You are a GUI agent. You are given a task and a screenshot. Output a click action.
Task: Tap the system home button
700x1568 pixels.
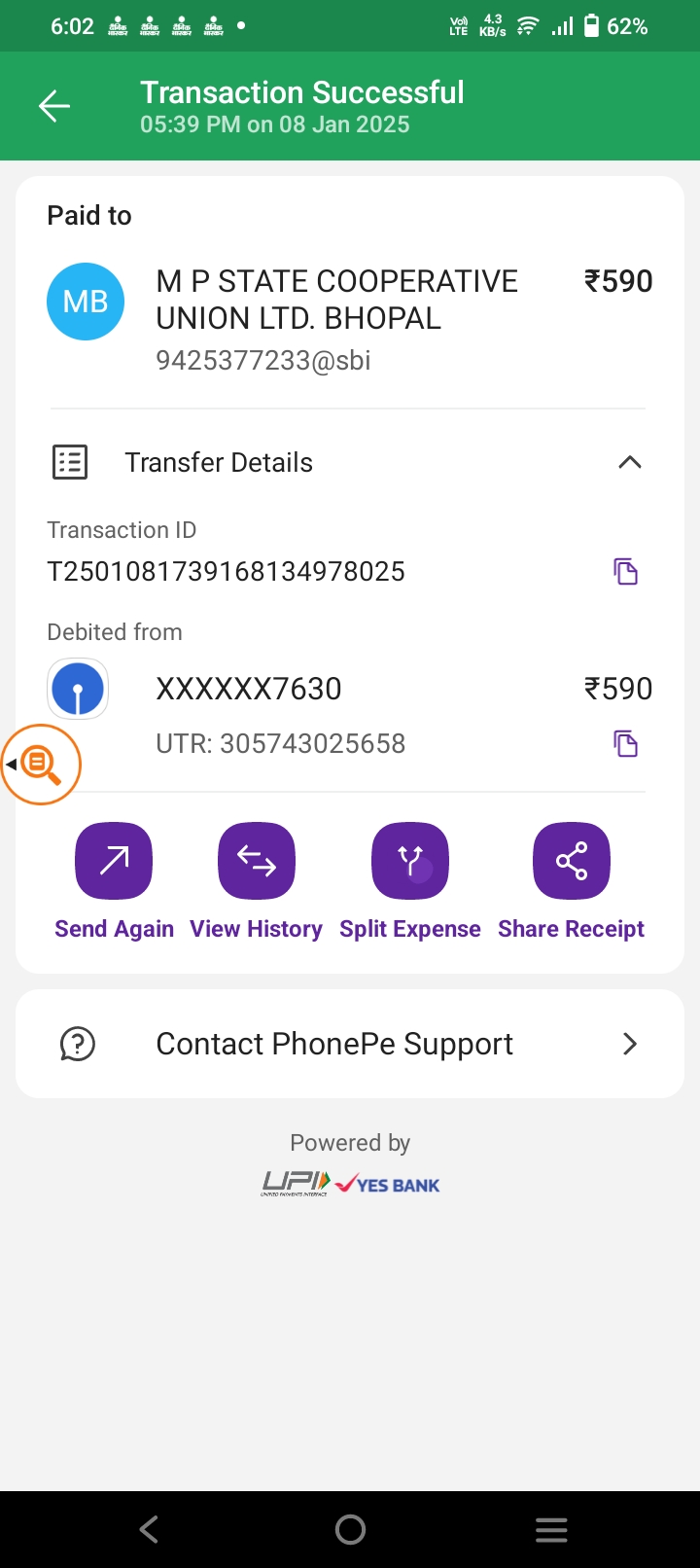coord(350,1530)
